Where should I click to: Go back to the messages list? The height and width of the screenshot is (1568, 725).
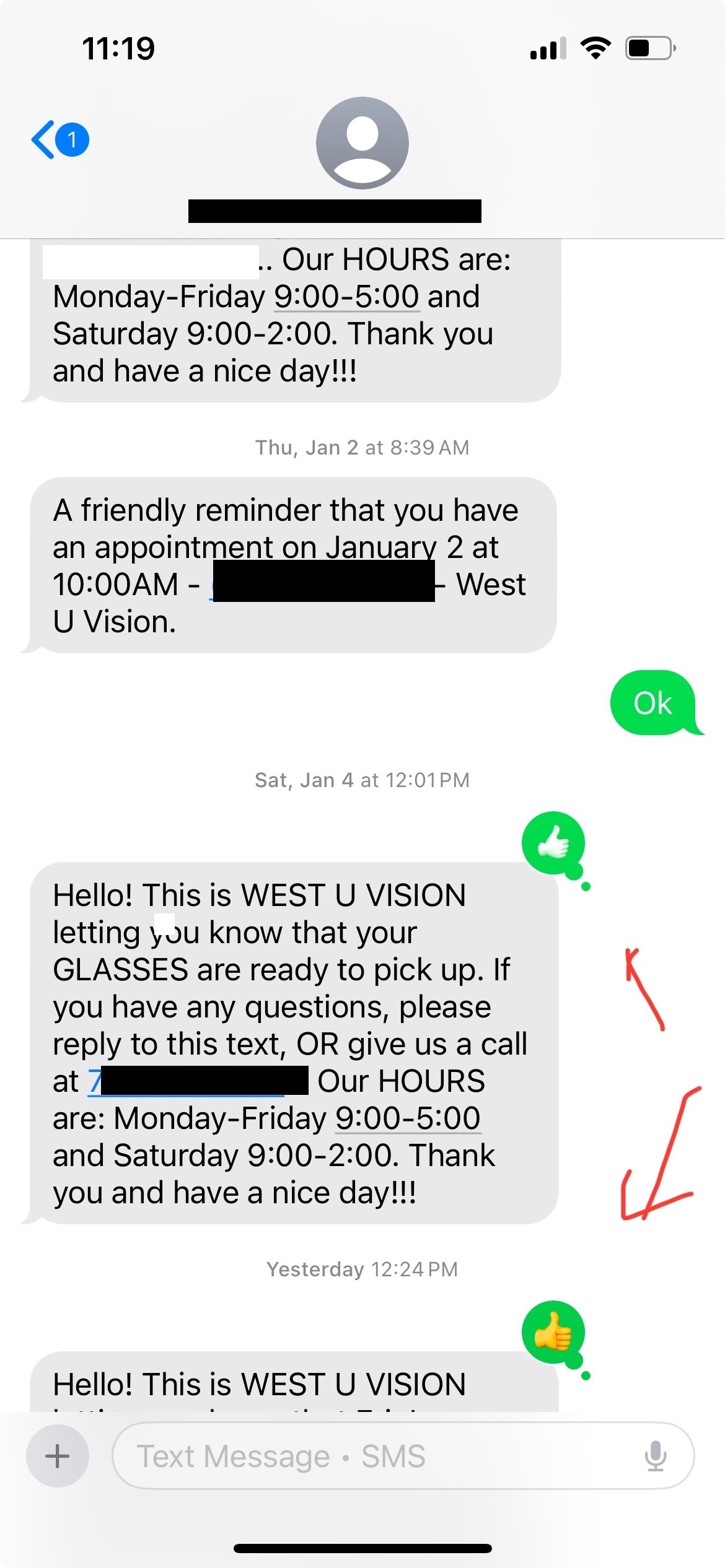click(59, 139)
